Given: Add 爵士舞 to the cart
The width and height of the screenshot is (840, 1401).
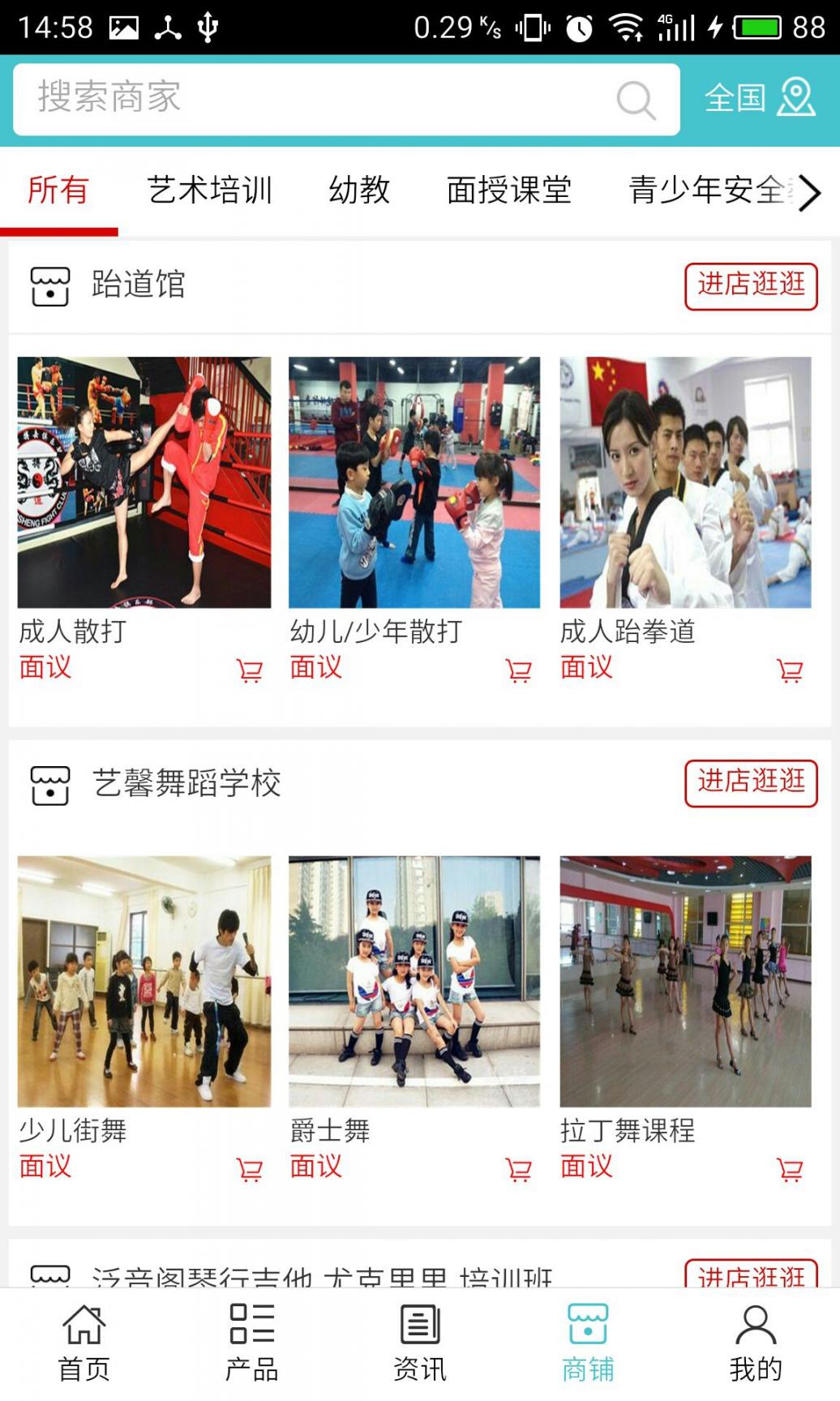Looking at the screenshot, I should pos(518,1169).
